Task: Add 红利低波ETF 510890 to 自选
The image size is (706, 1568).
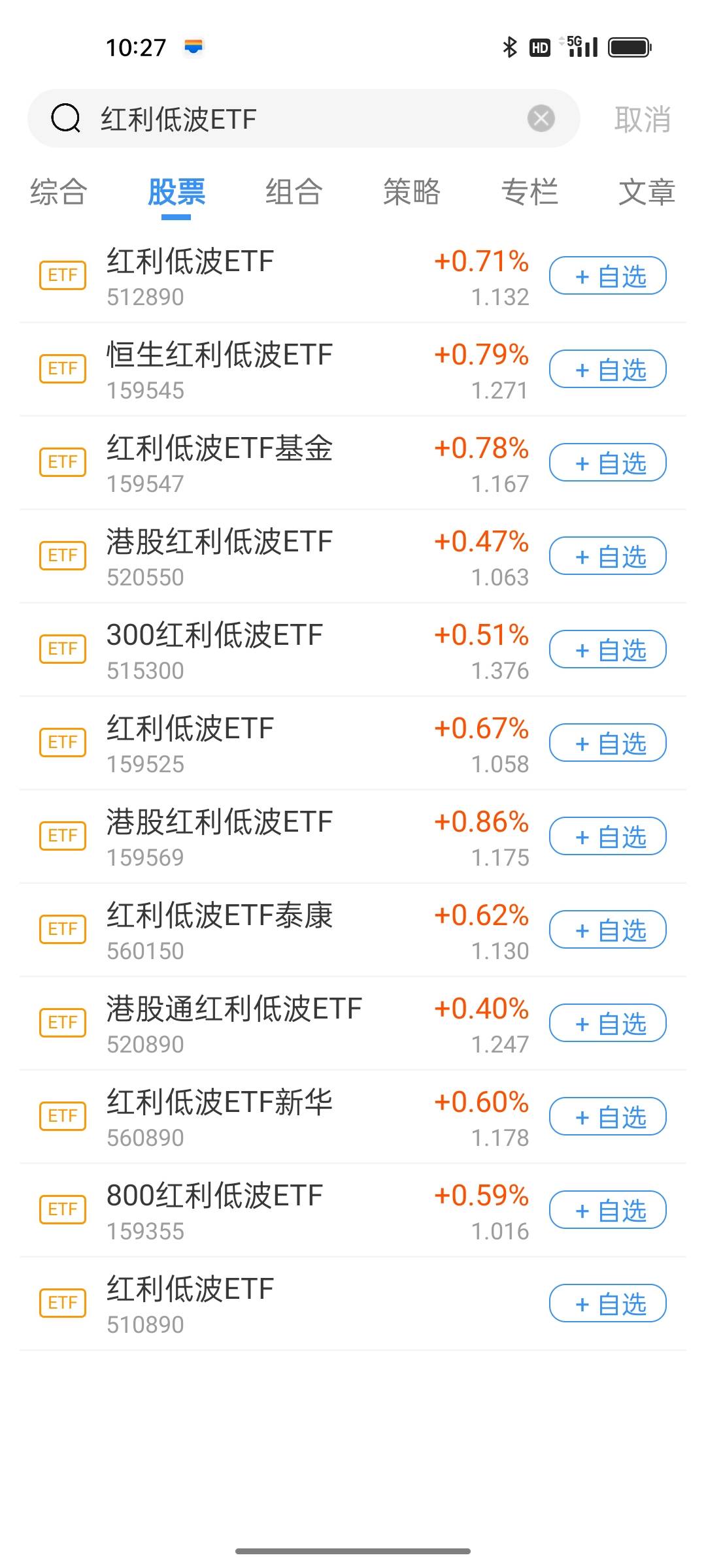Action: click(607, 1304)
